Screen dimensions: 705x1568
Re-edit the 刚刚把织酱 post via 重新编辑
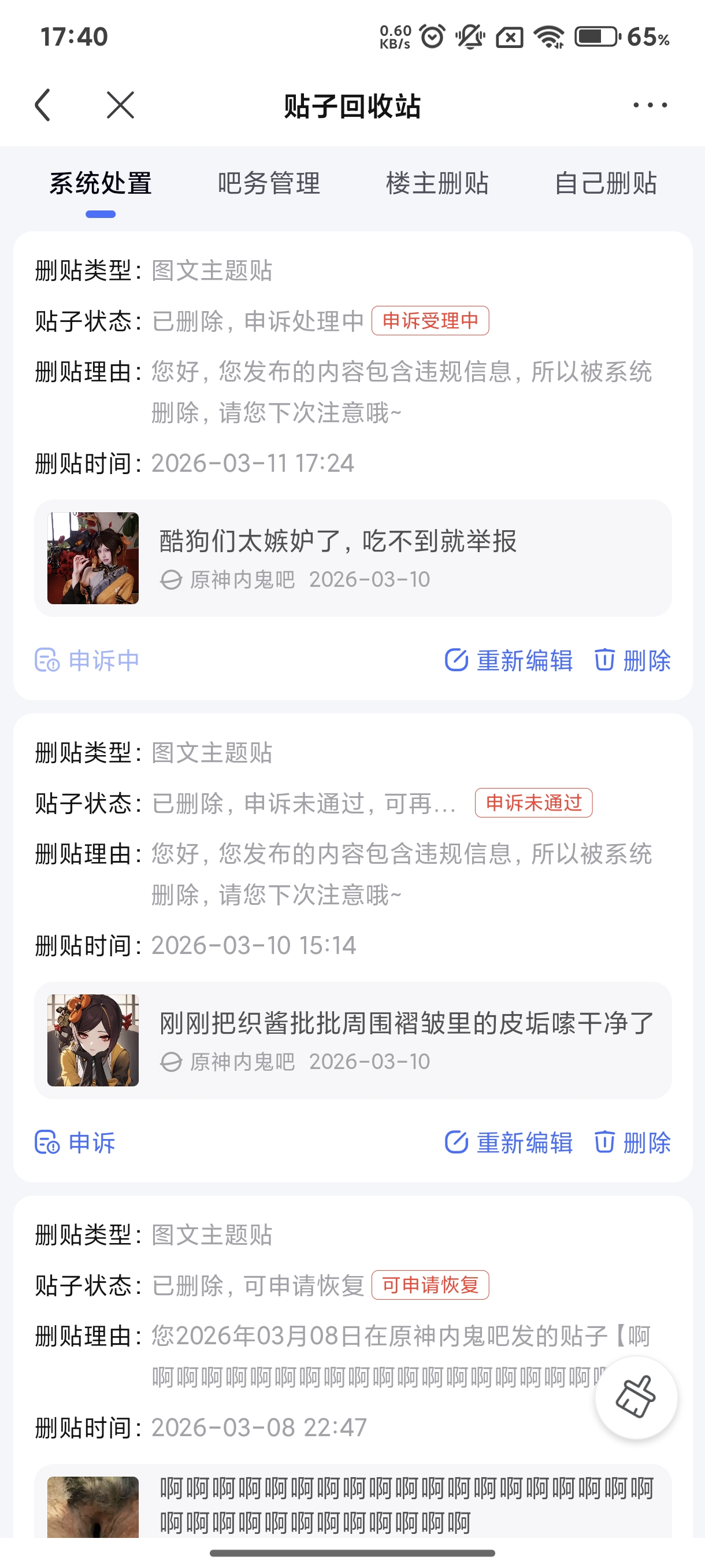tap(509, 1142)
